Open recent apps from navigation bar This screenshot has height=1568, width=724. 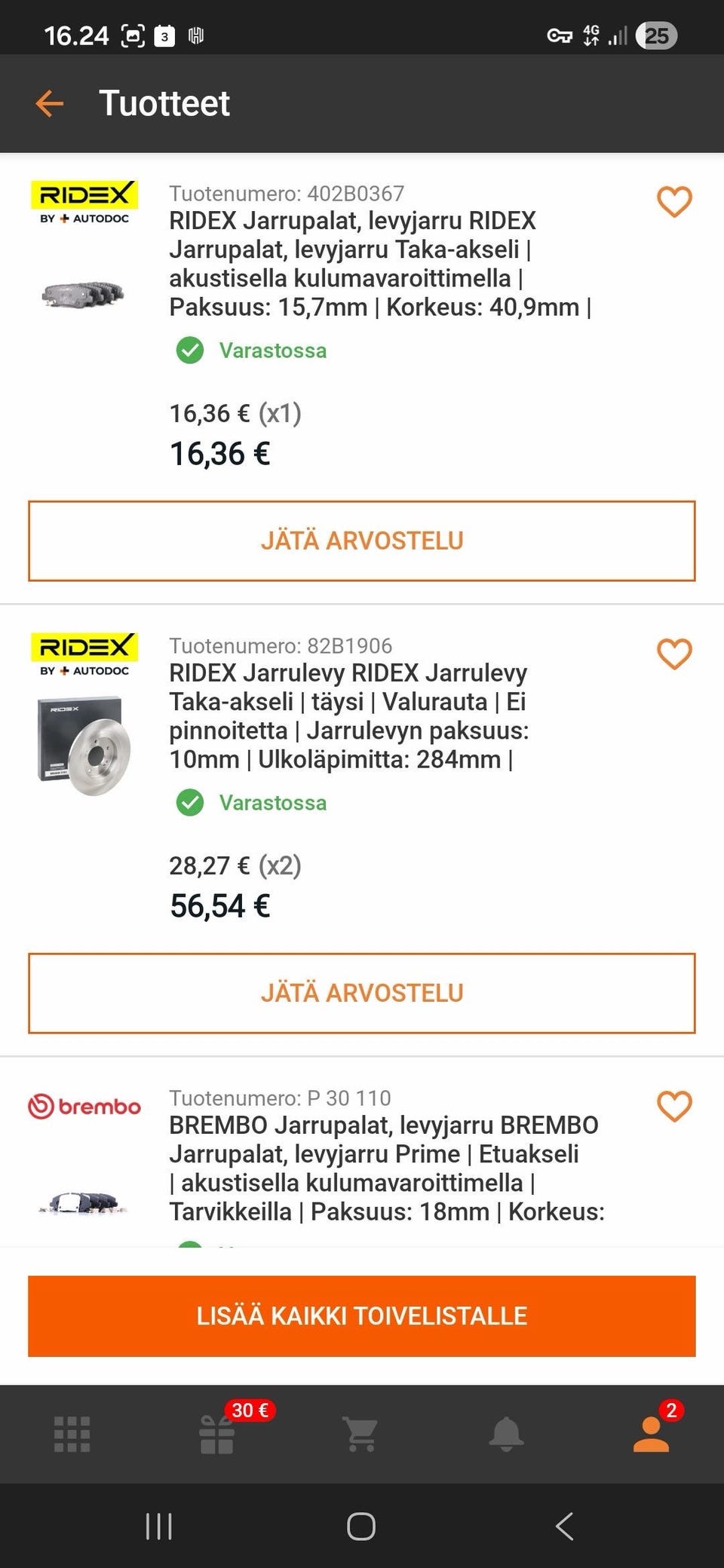click(159, 1527)
